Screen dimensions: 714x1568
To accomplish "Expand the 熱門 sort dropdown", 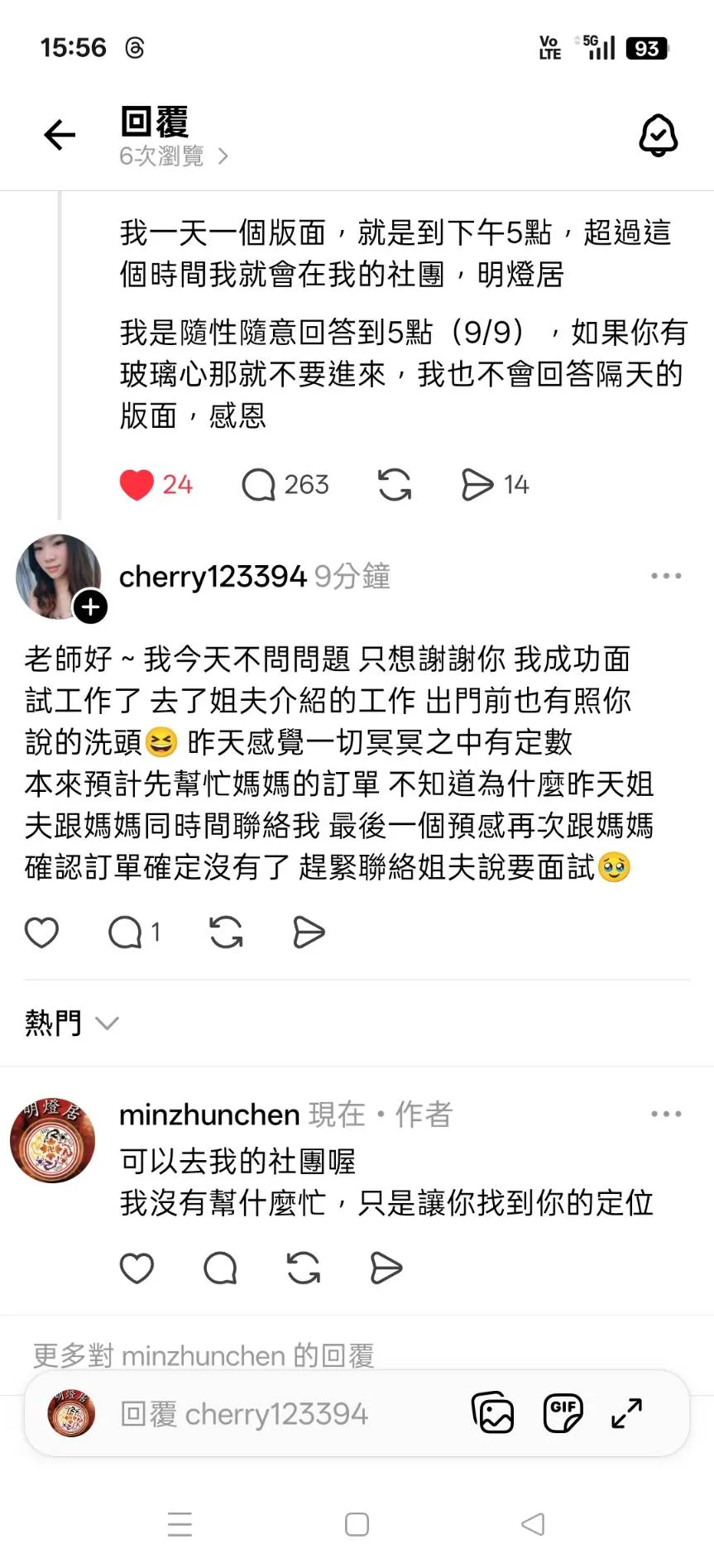I will pyautogui.click(x=72, y=1024).
